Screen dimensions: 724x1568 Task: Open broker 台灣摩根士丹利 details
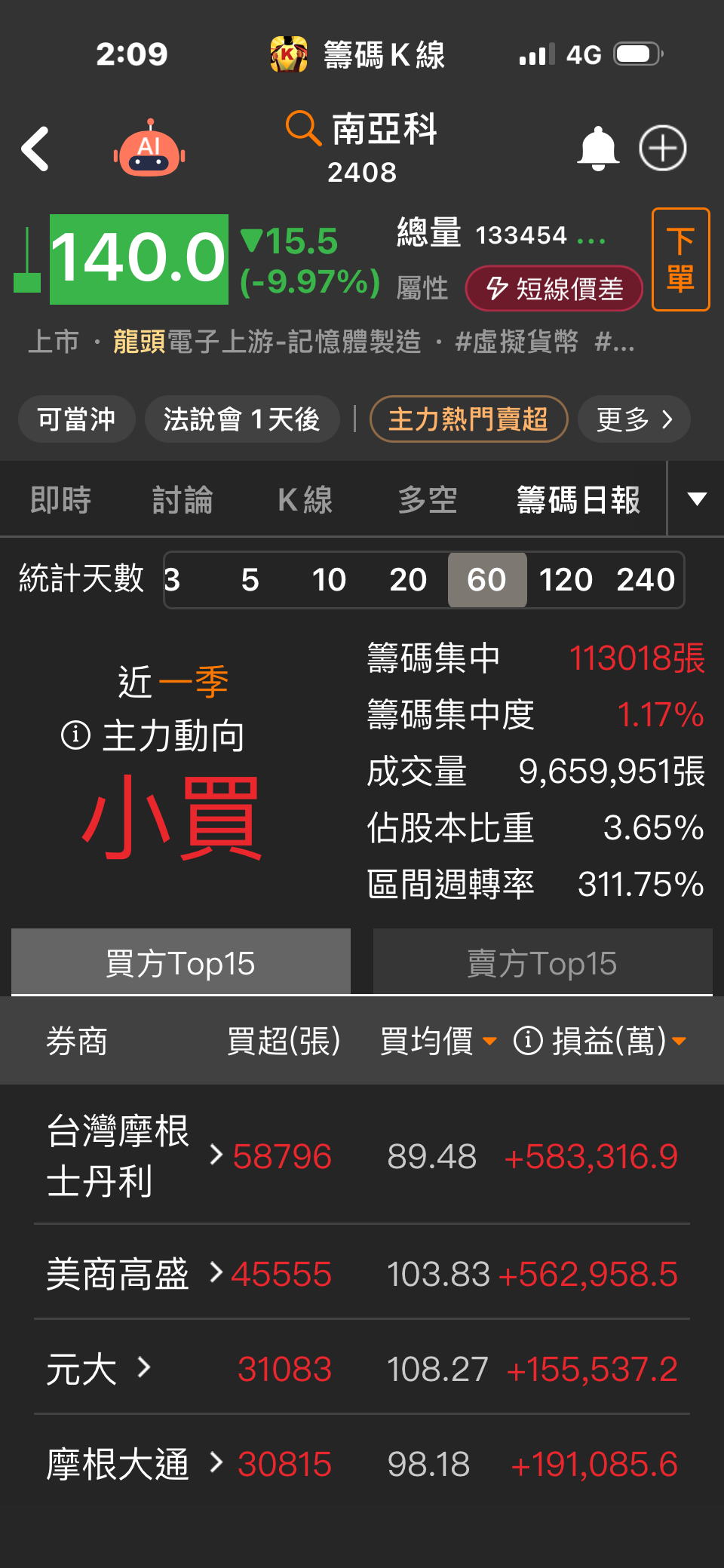coord(134,1156)
